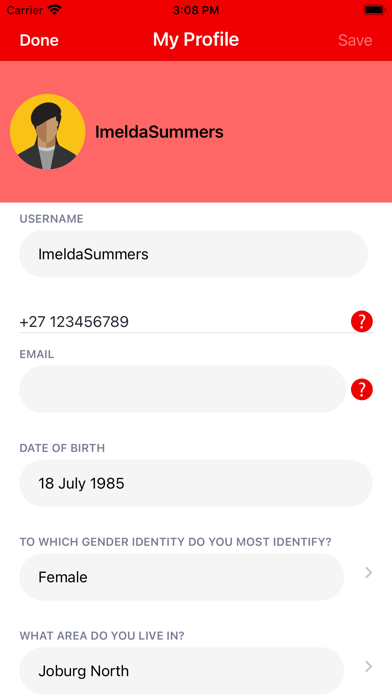Tap the phone number field
Screen dimensions: 392x696
(182, 321)
